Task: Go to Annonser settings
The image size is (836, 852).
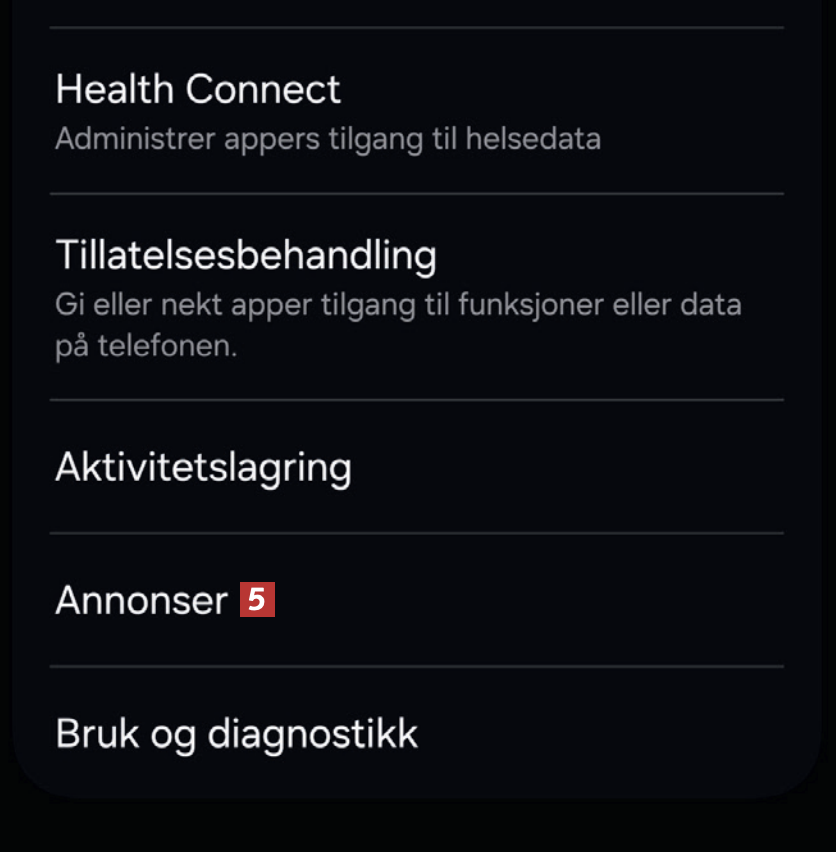Action: coord(142,601)
